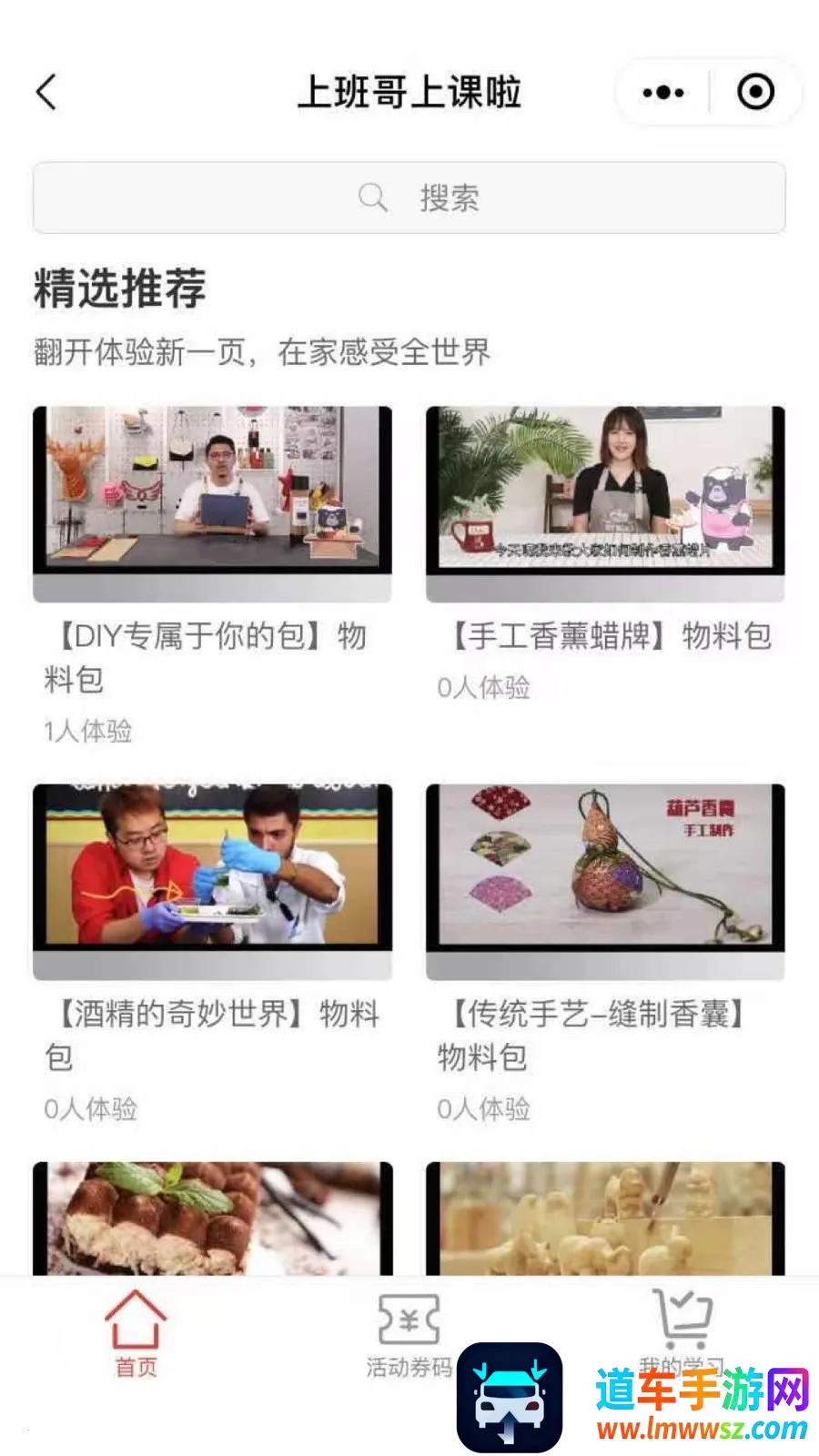Tap the 搜索 search box
Image resolution: width=819 pixels, height=1456 pixels.
coord(409,197)
